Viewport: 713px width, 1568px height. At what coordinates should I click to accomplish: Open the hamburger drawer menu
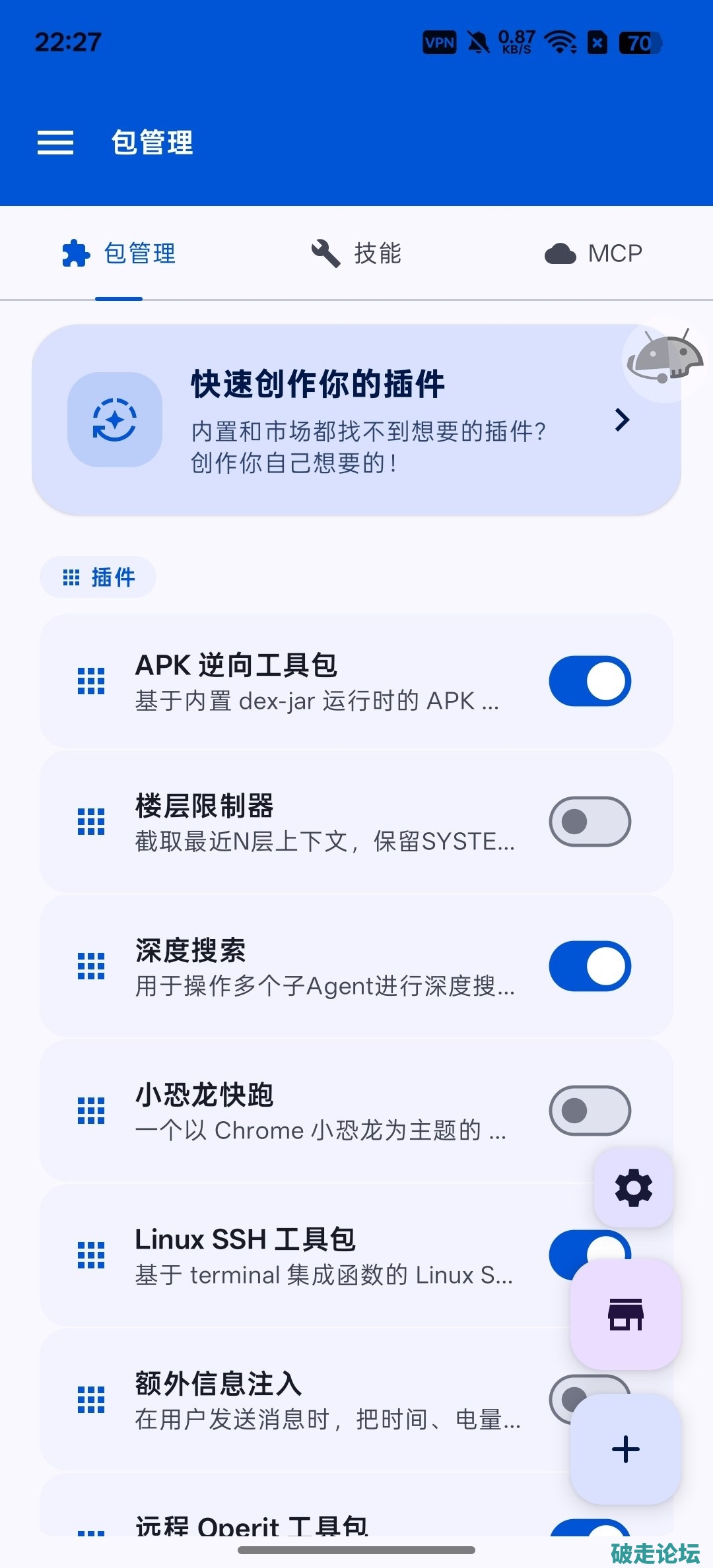55,143
